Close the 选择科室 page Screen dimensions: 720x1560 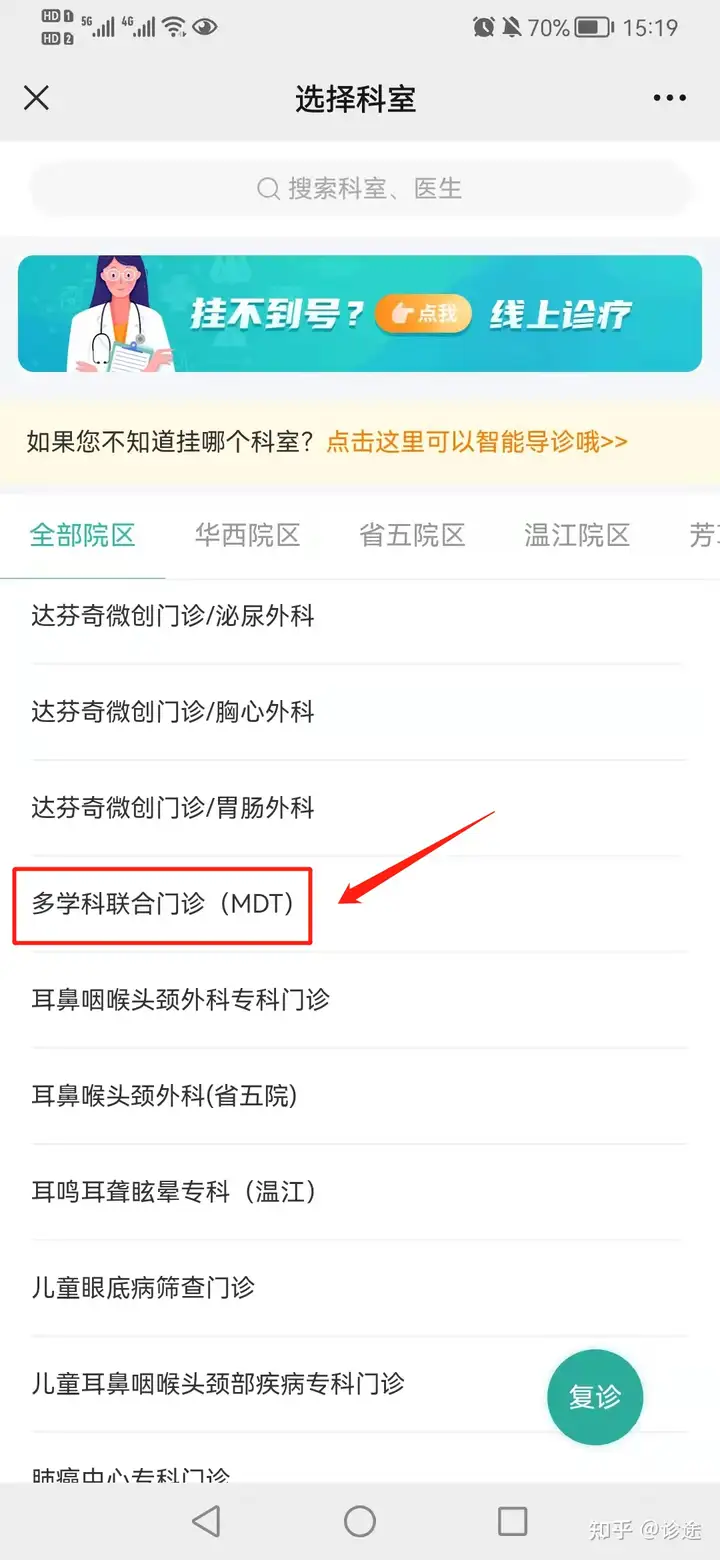[37, 98]
